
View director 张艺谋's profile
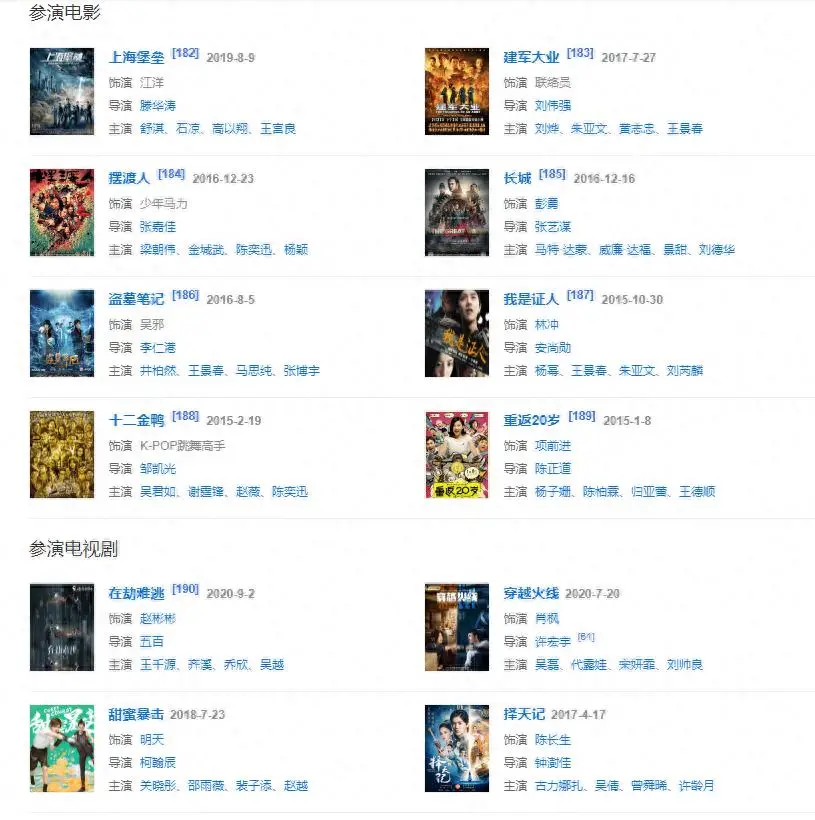(x=553, y=226)
